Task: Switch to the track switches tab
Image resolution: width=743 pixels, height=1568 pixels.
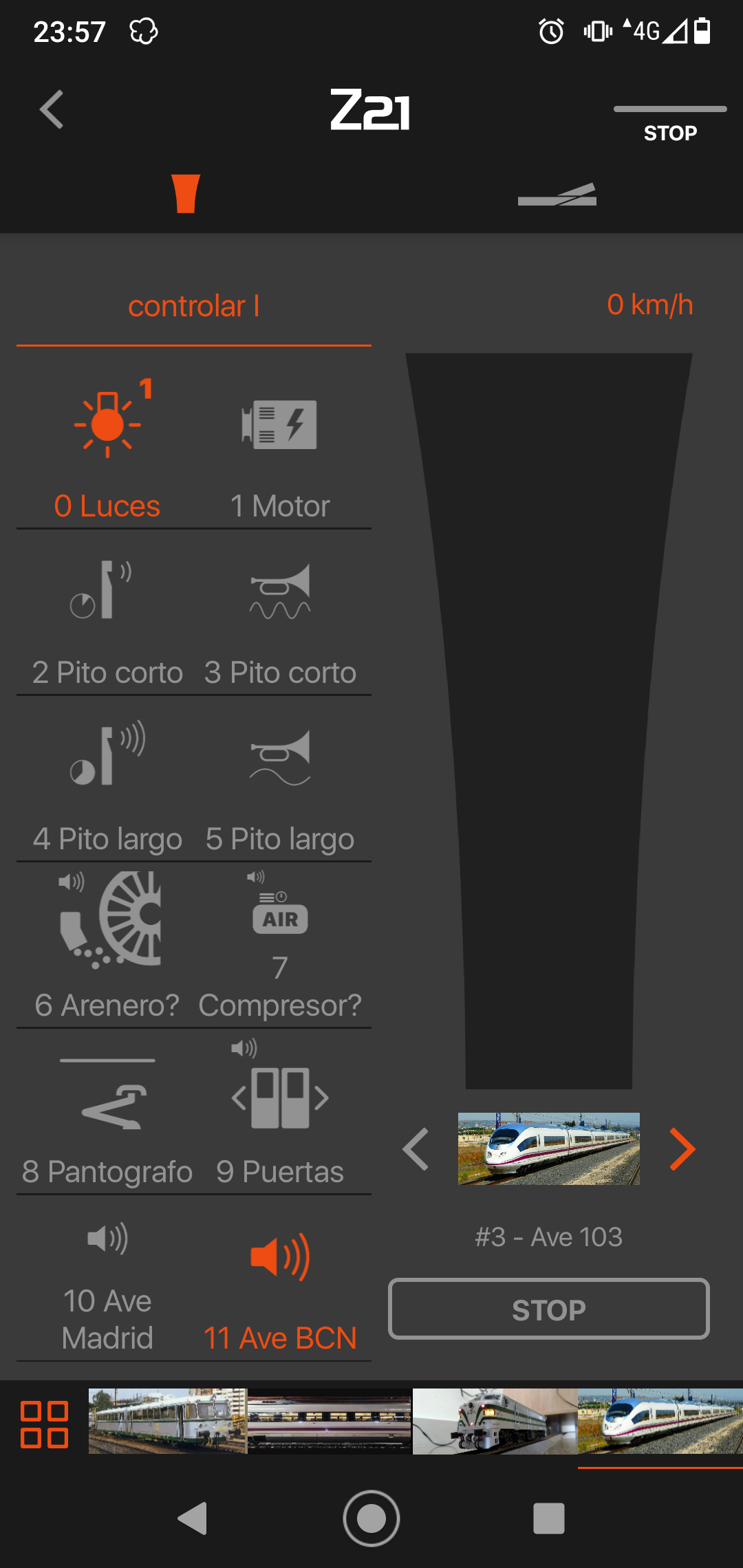Action: (x=557, y=194)
